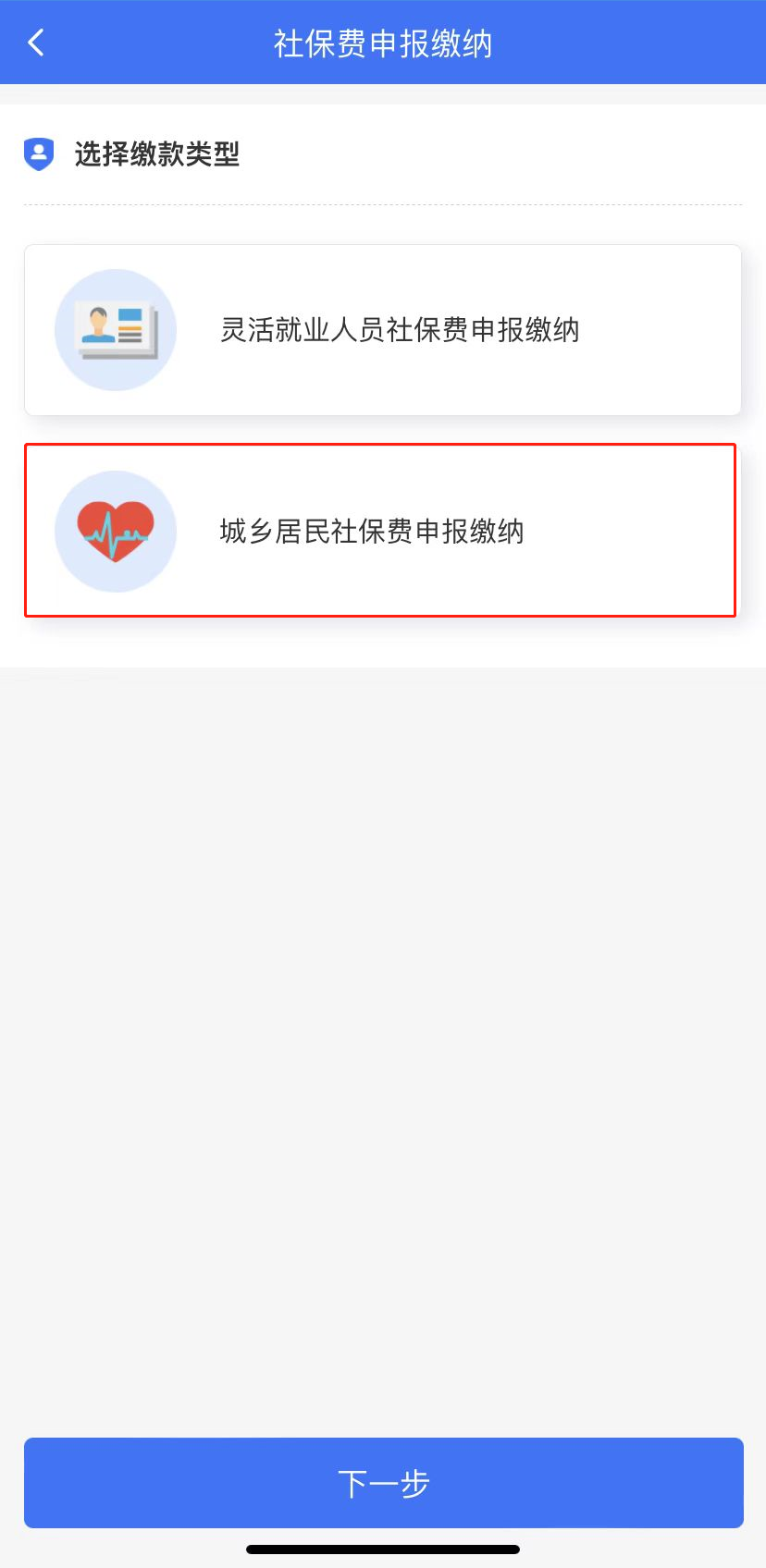Go back from 社保费申报缴纳 page
The height and width of the screenshot is (1568, 766).
click(x=36, y=43)
